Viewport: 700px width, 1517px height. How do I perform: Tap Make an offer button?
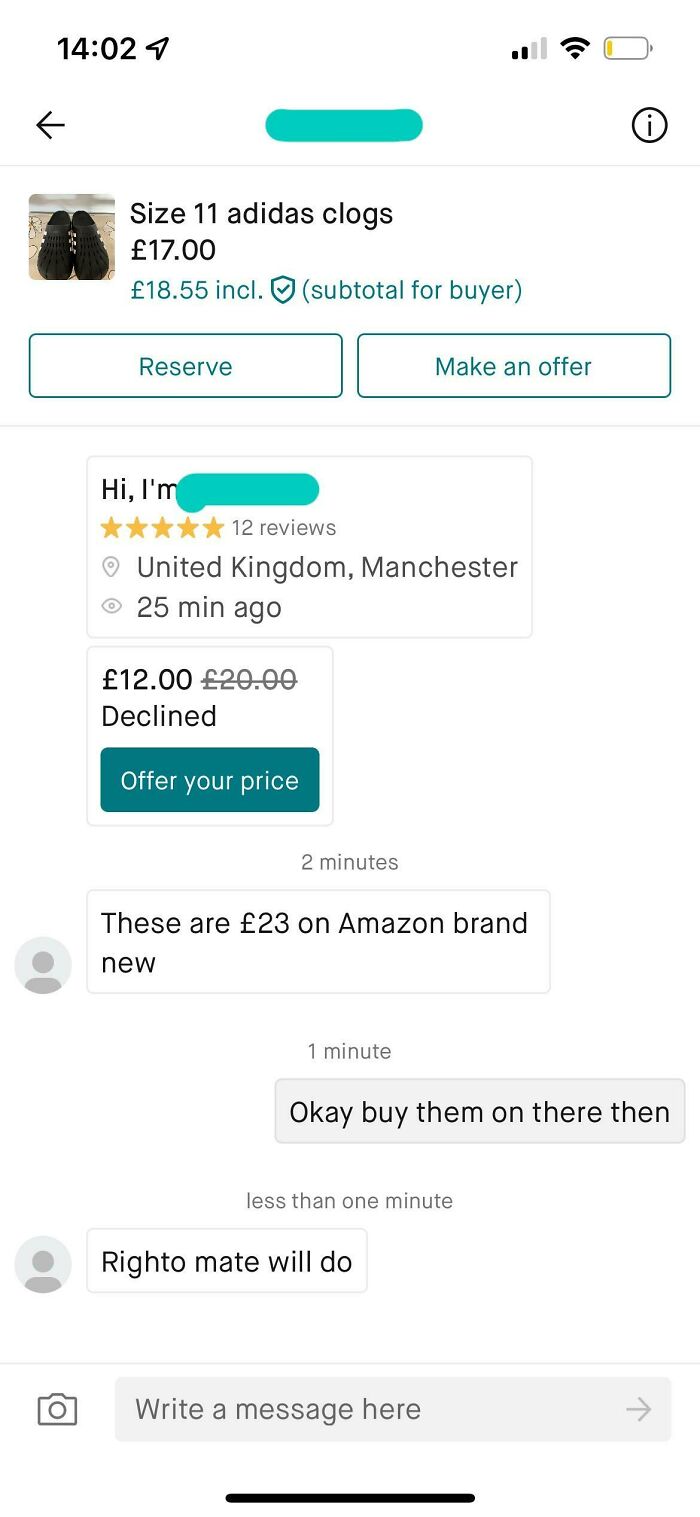click(513, 366)
